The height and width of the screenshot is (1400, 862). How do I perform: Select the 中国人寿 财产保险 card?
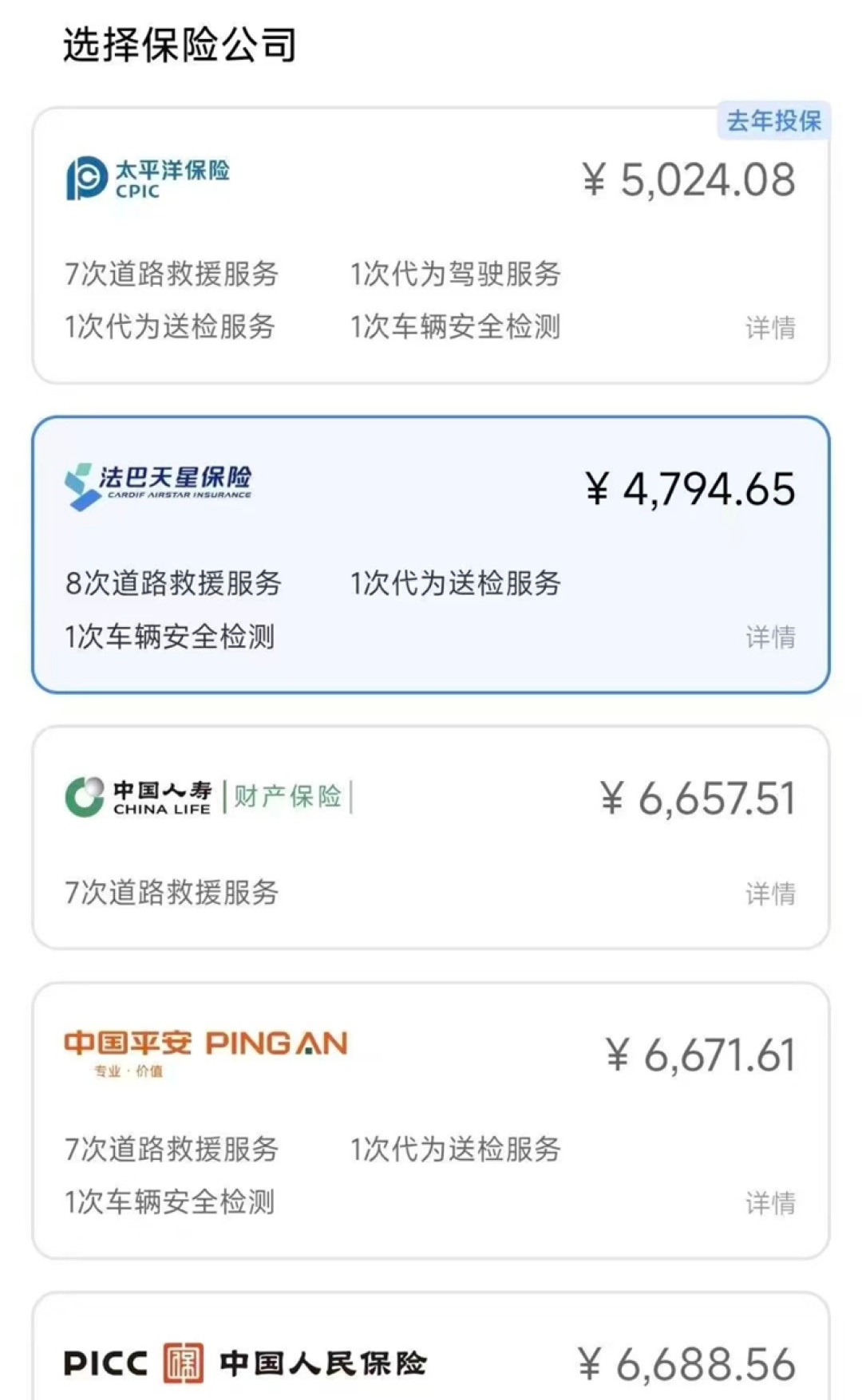(431, 837)
